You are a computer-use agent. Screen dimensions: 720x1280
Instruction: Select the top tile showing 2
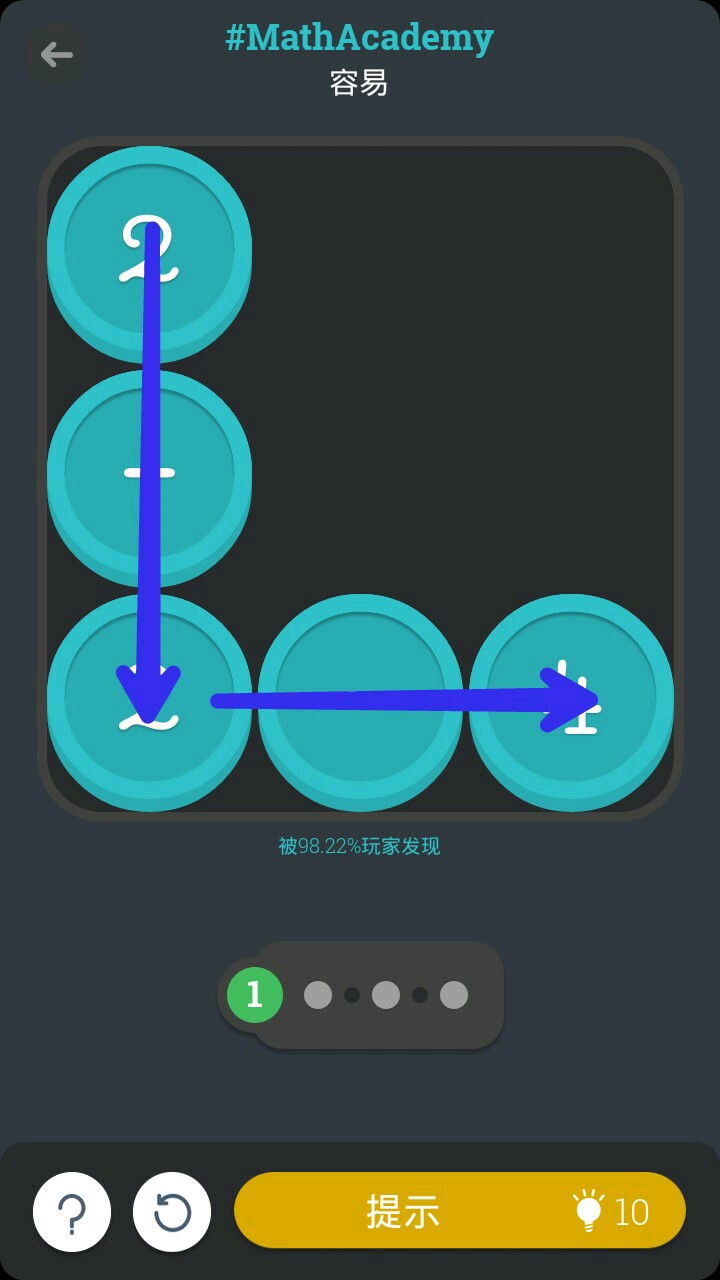point(149,246)
